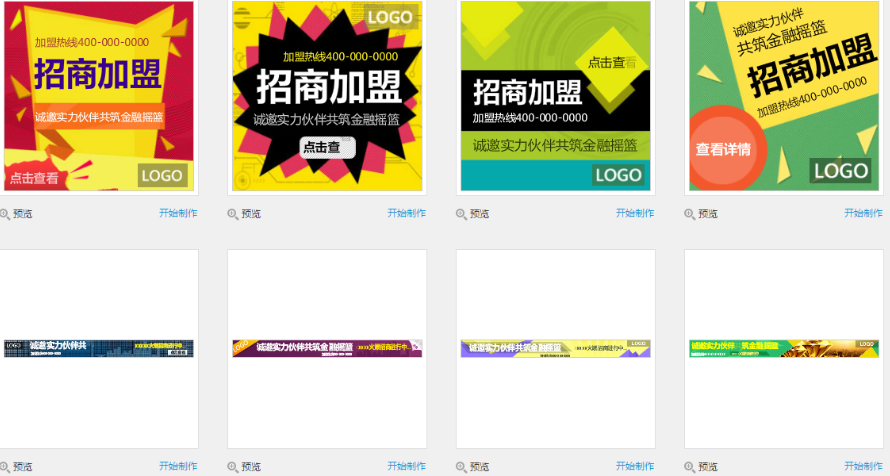This screenshot has width=890, height=476.
Task: Start making the green and gold banner
Action: tap(863, 466)
